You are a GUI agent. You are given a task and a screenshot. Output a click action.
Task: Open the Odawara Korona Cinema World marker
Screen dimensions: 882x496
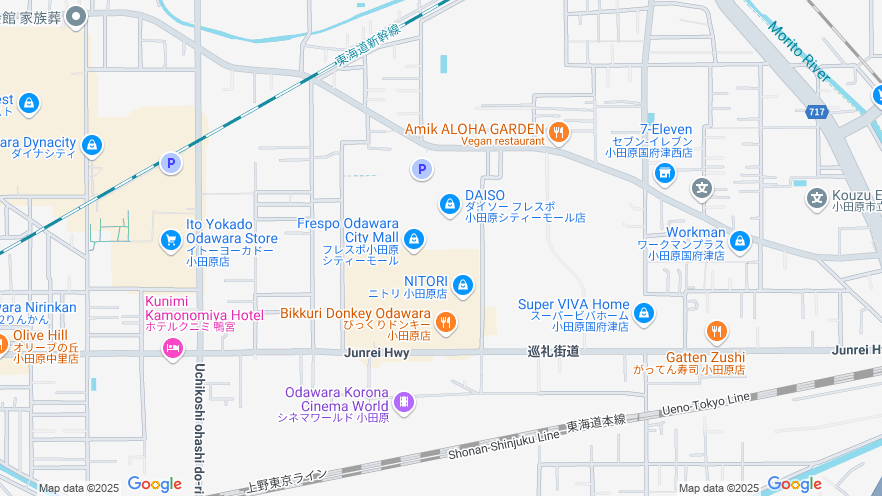[403, 402]
